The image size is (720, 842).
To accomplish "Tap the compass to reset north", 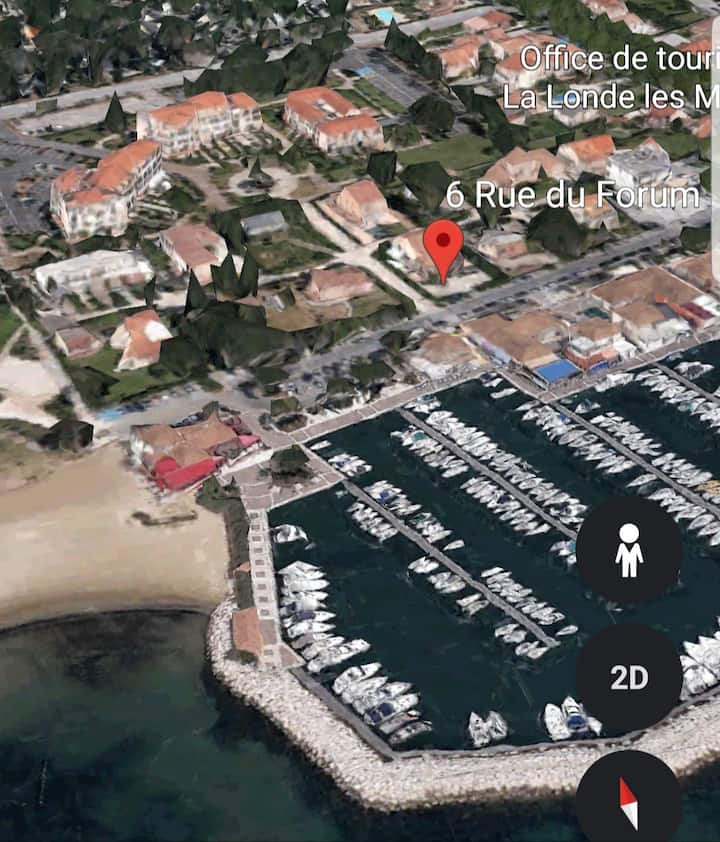I will pos(629,802).
